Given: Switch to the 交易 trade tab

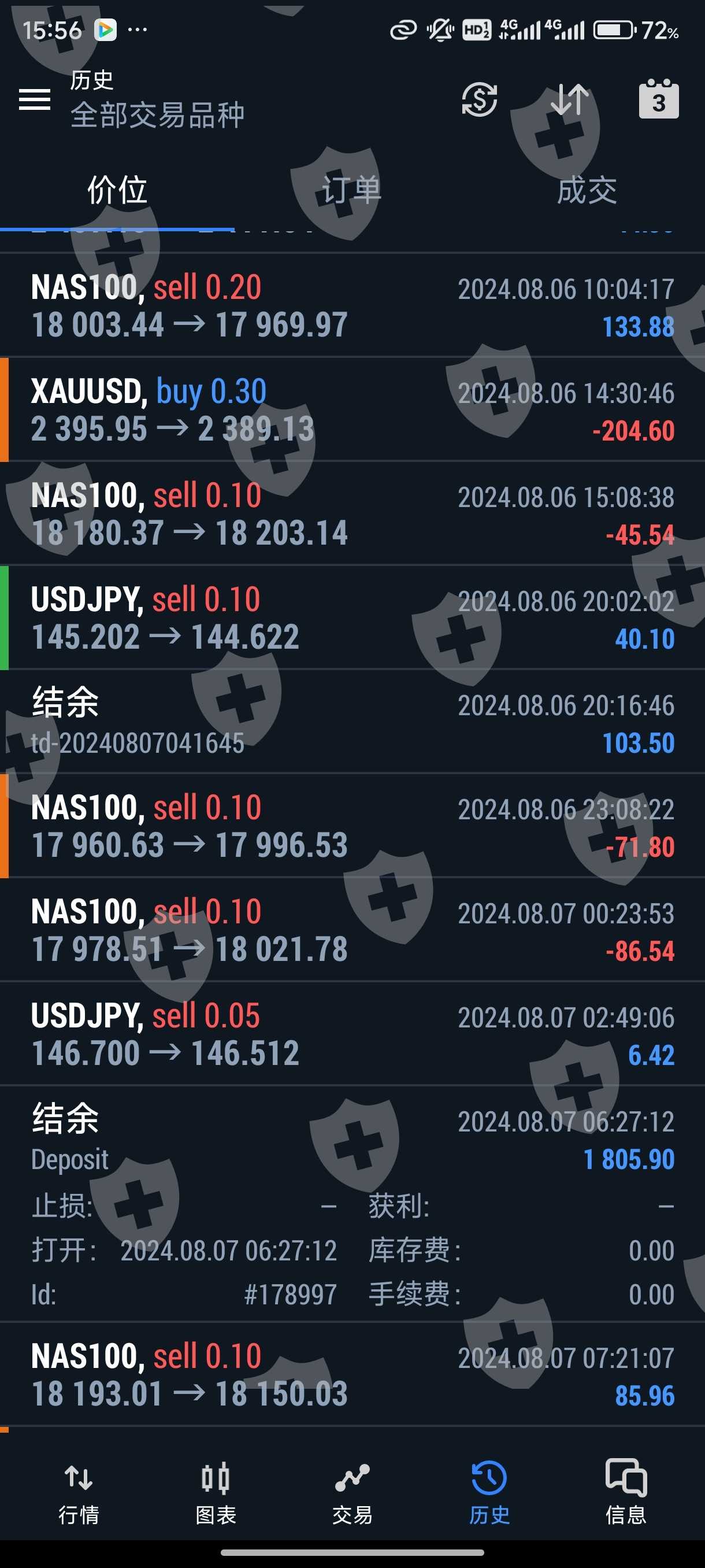Looking at the screenshot, I should [352, 1491].
